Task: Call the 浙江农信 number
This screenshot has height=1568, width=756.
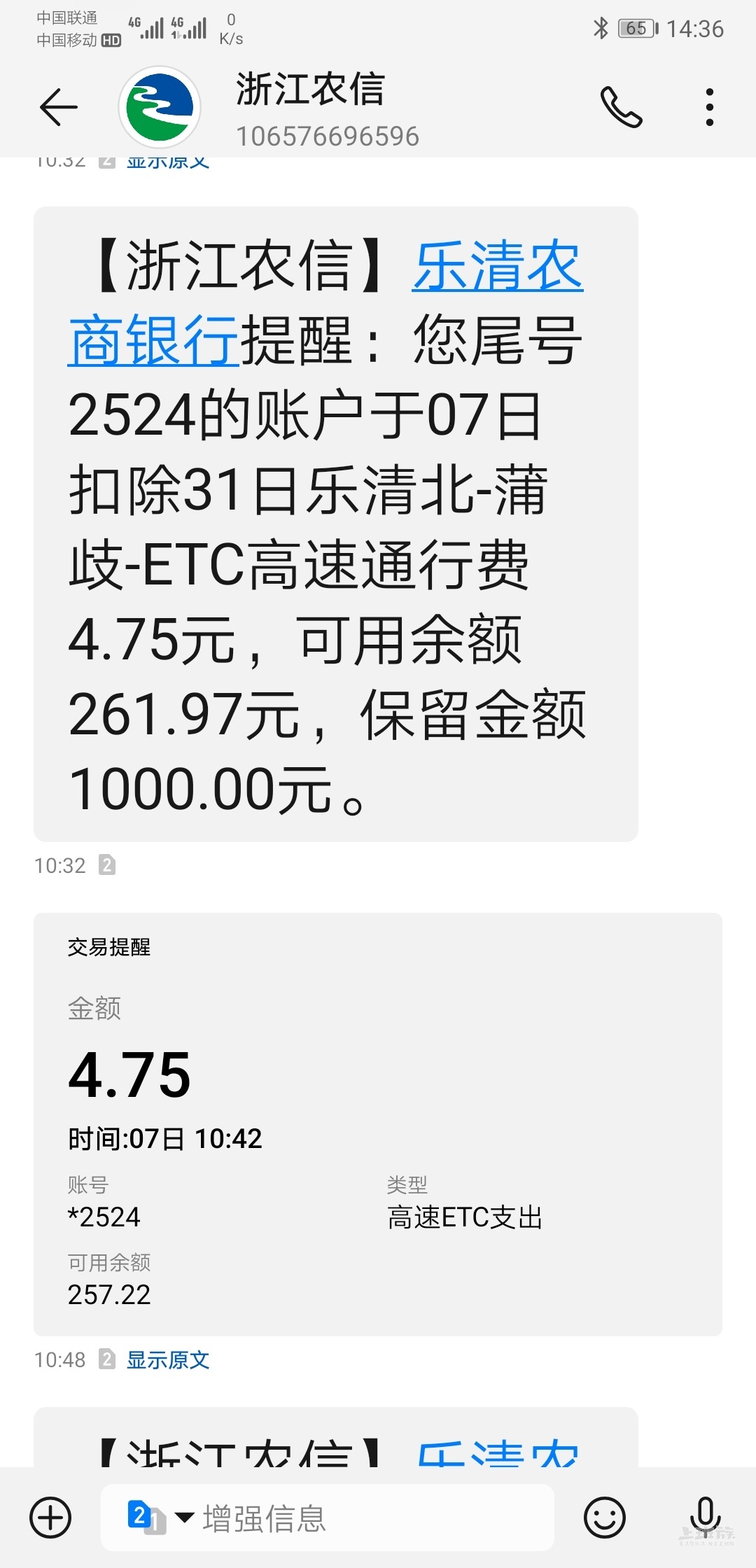Action: (x=621, y=107)
